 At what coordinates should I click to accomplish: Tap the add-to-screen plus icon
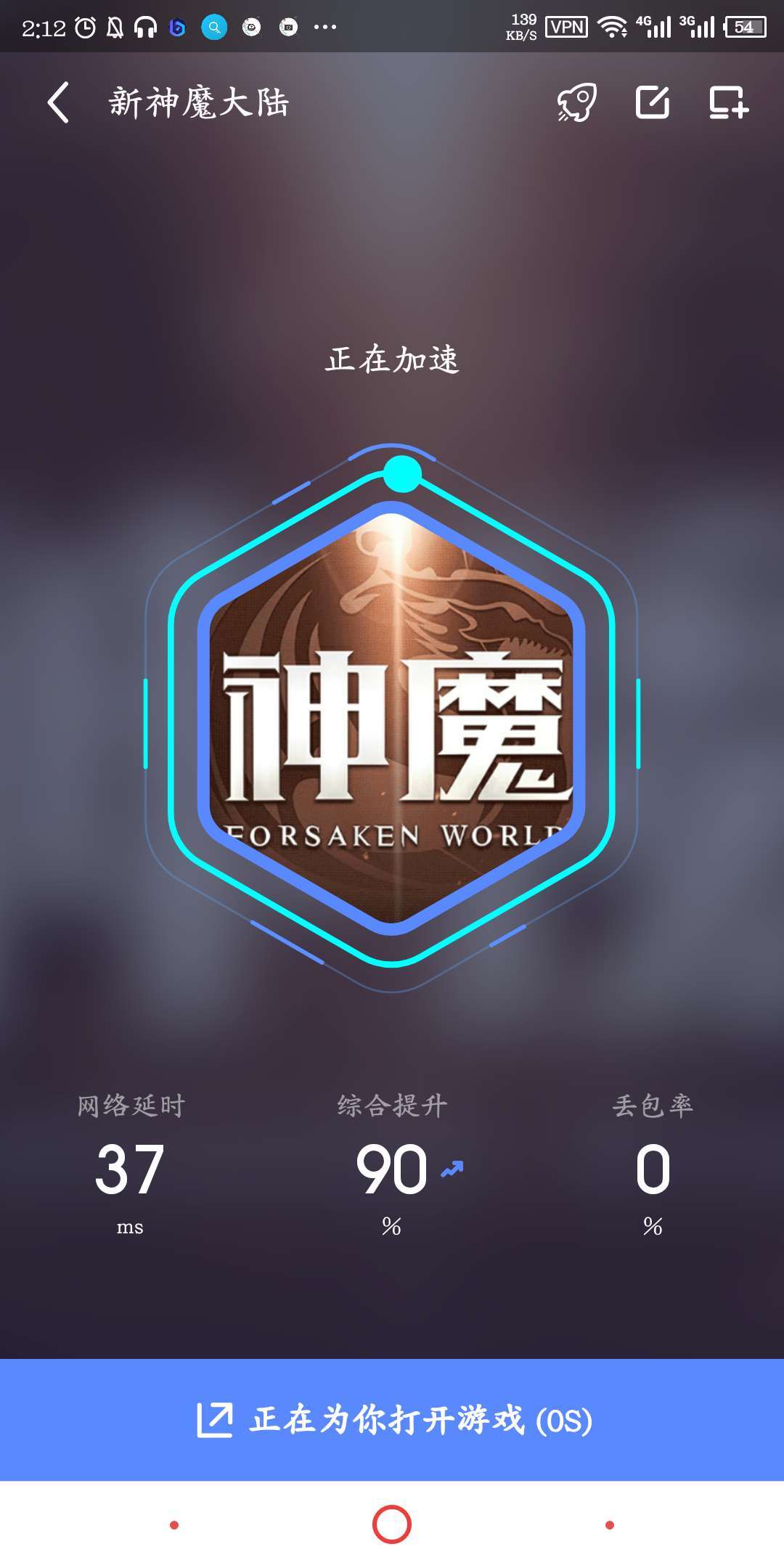pyautogui.click(x=728, y=102)
